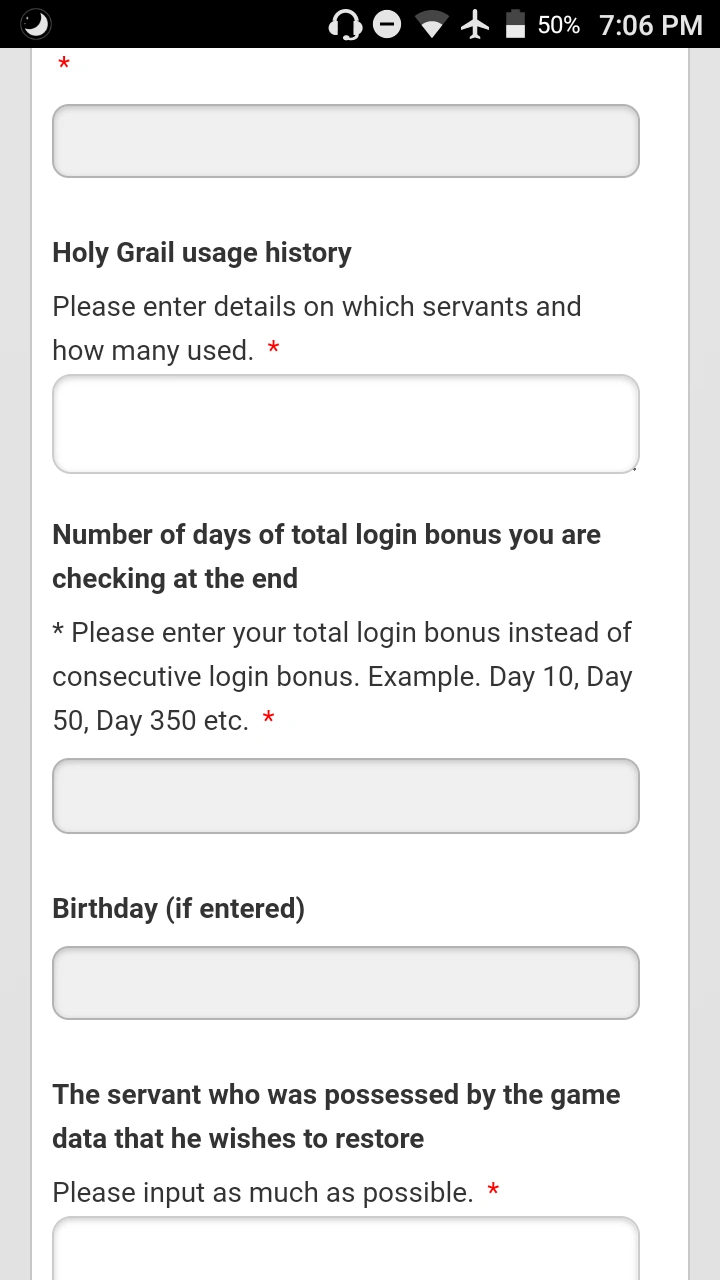Screen dimensions: 720x1280
Task: Tap the do-not-disturb icon
Action: coord(387,24)
